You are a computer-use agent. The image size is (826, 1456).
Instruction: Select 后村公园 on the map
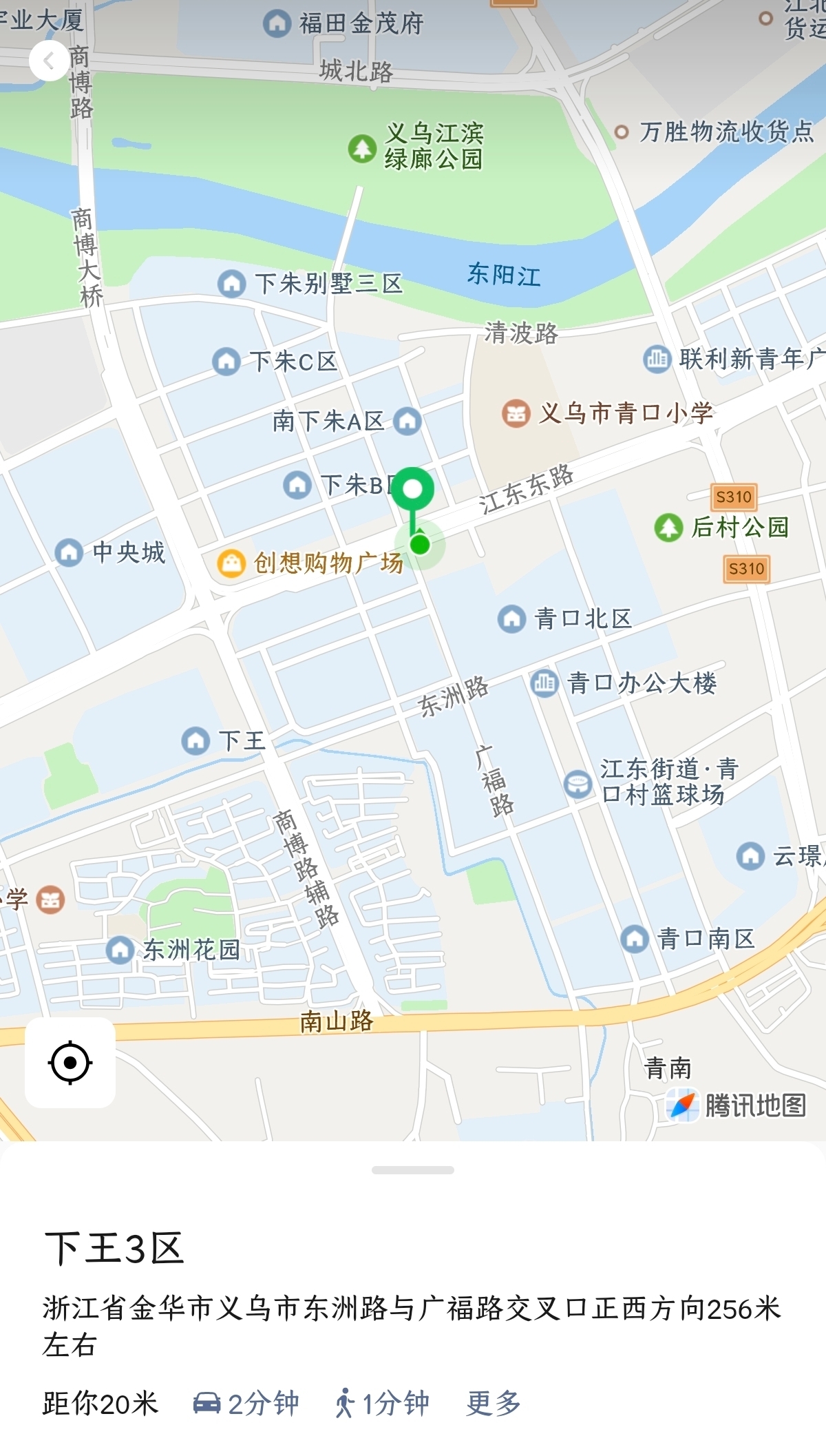pos(721,528)
